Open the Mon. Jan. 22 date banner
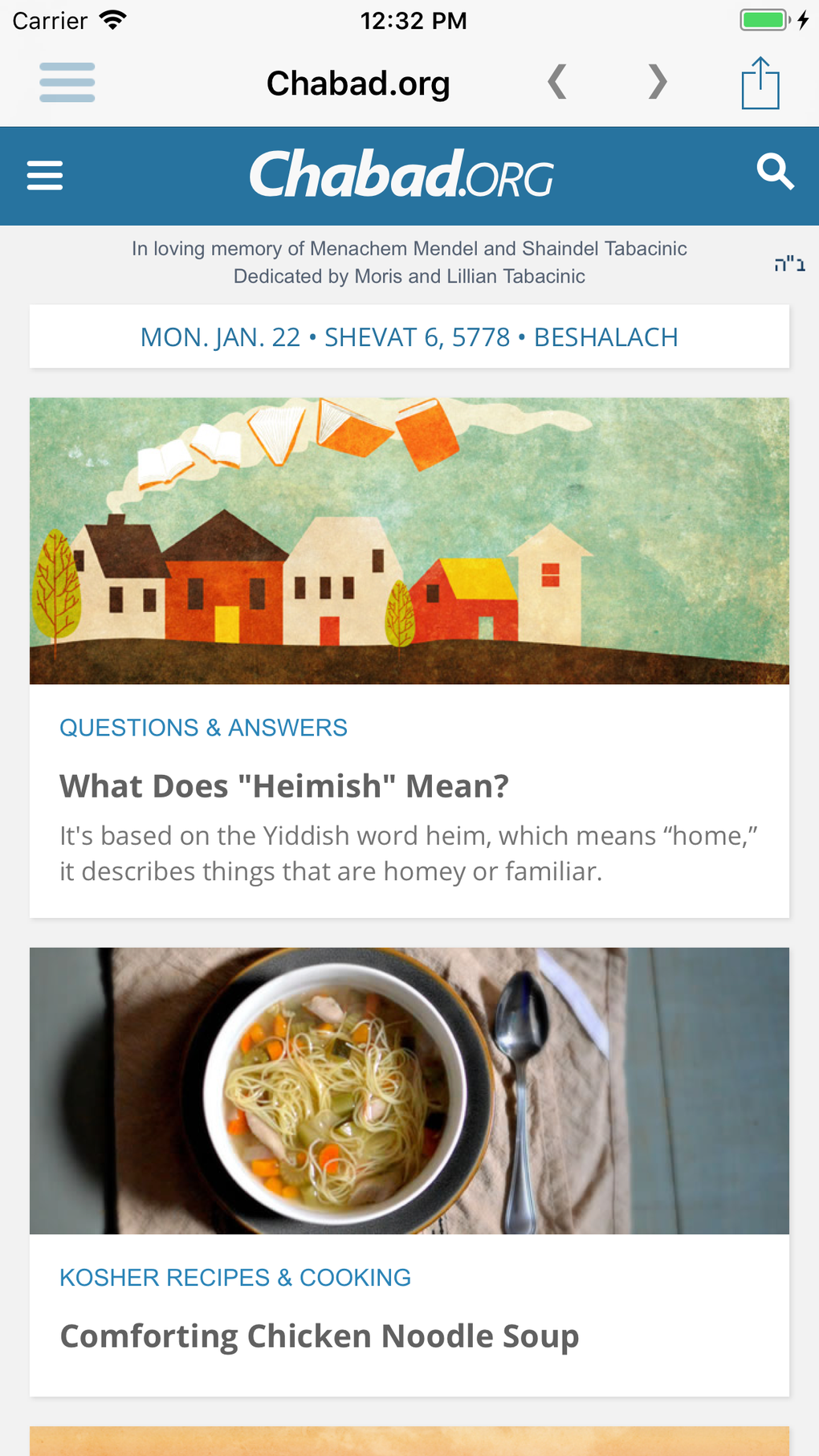819x1456 pixels. (409, 337)
